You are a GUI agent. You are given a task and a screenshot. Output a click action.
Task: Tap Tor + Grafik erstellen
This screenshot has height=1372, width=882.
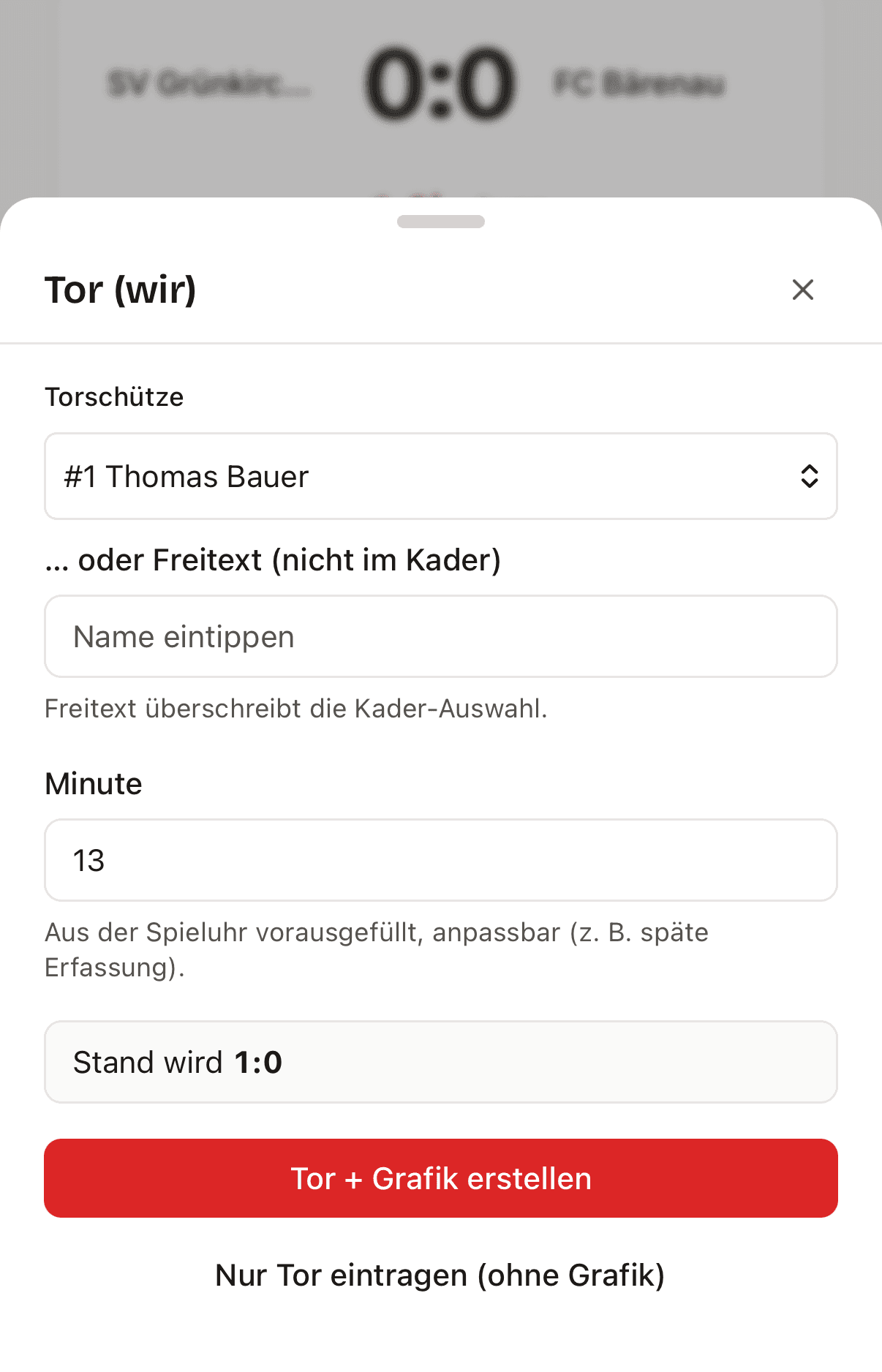tap(441, 1178)
